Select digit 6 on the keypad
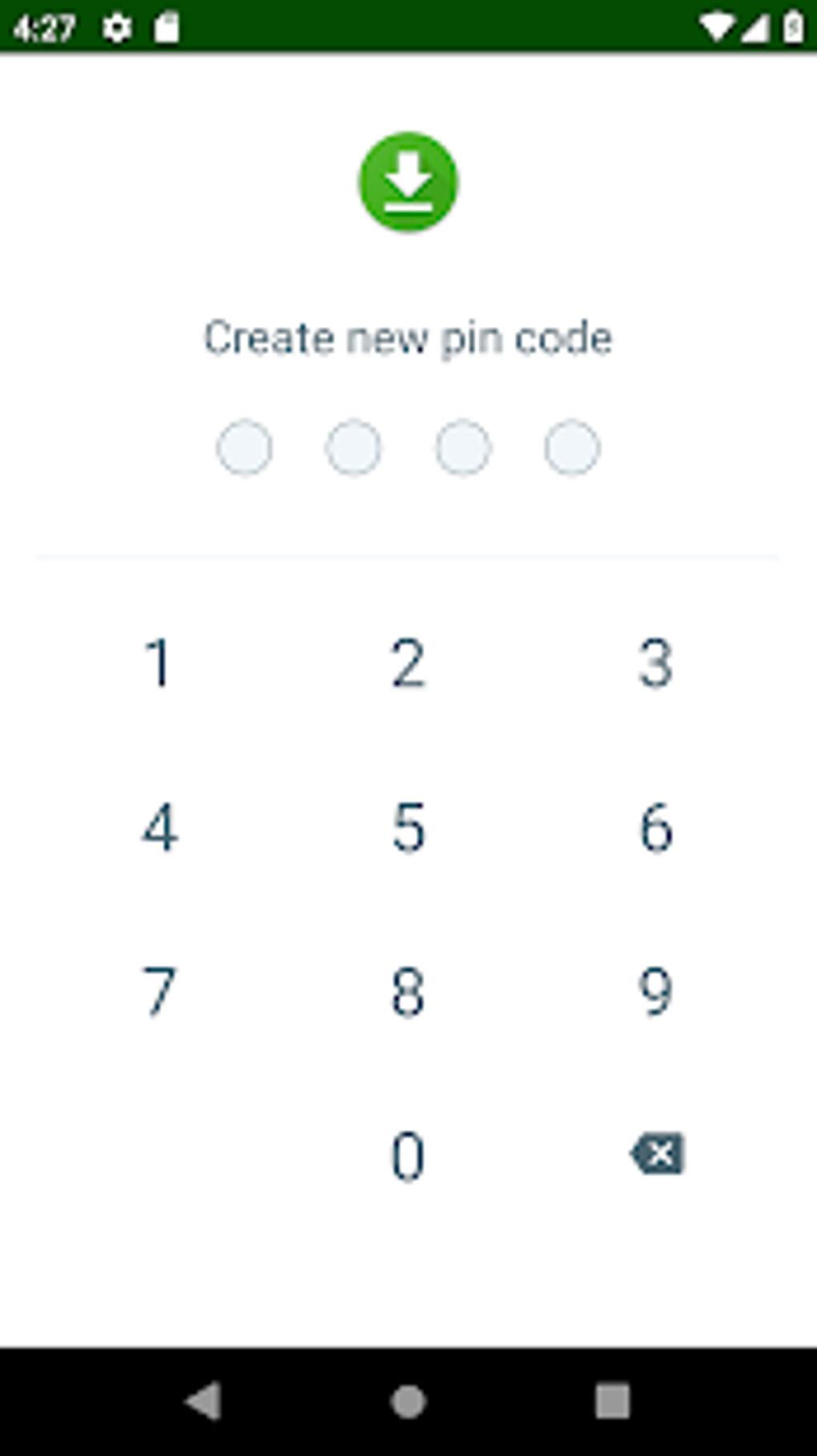Screen dimensions: 817x1456 point(655,827)
